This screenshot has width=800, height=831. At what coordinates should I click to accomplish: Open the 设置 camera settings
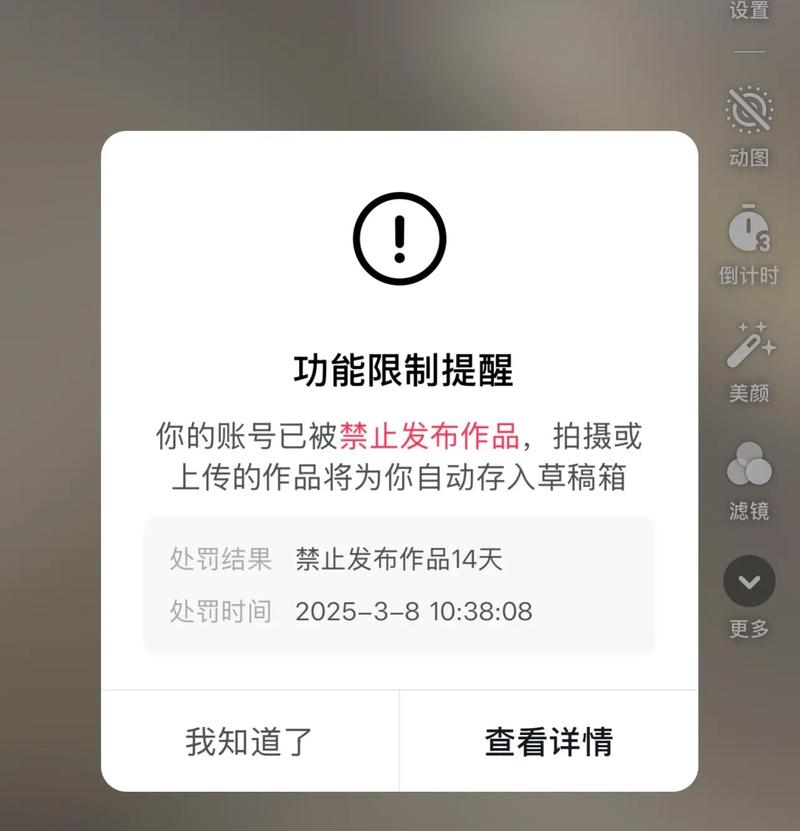coord(749,12)
